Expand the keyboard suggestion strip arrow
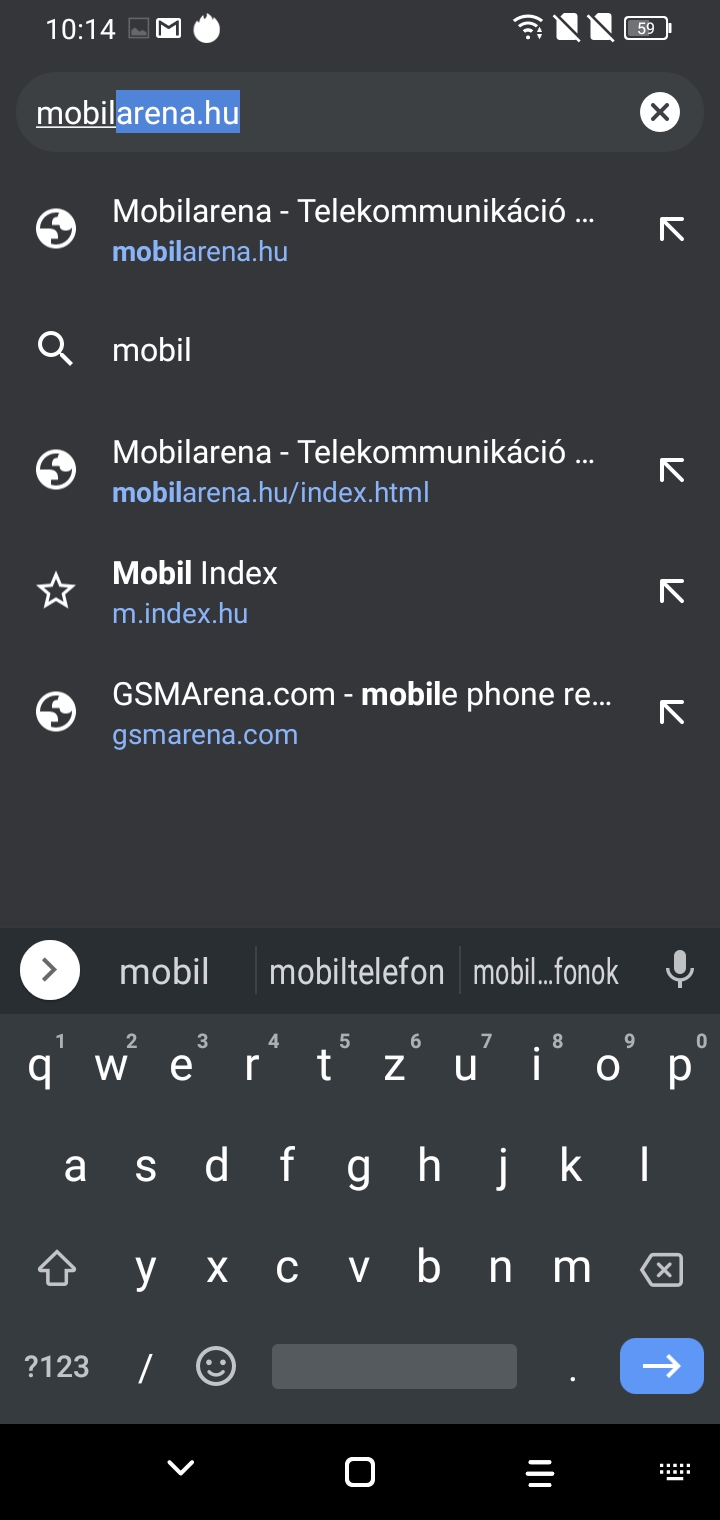 (50, 970)
